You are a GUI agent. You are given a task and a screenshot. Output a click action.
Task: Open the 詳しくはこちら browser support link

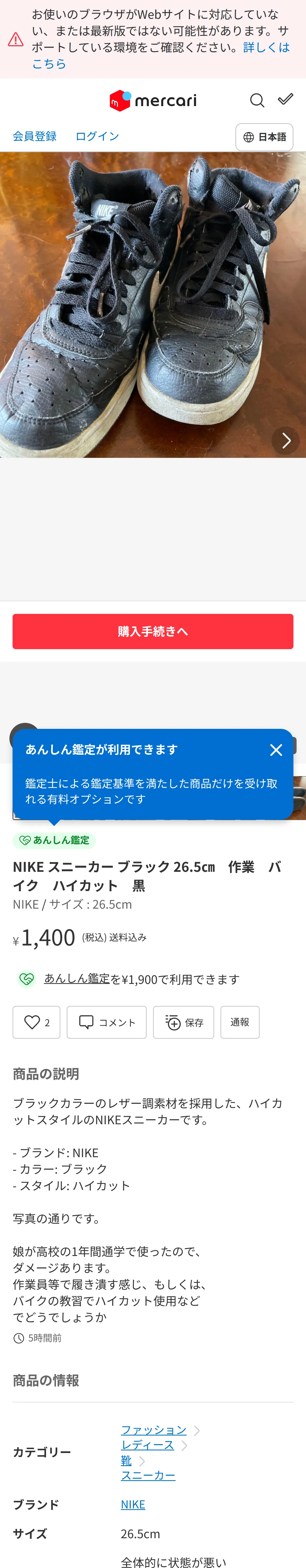(161, 55)
